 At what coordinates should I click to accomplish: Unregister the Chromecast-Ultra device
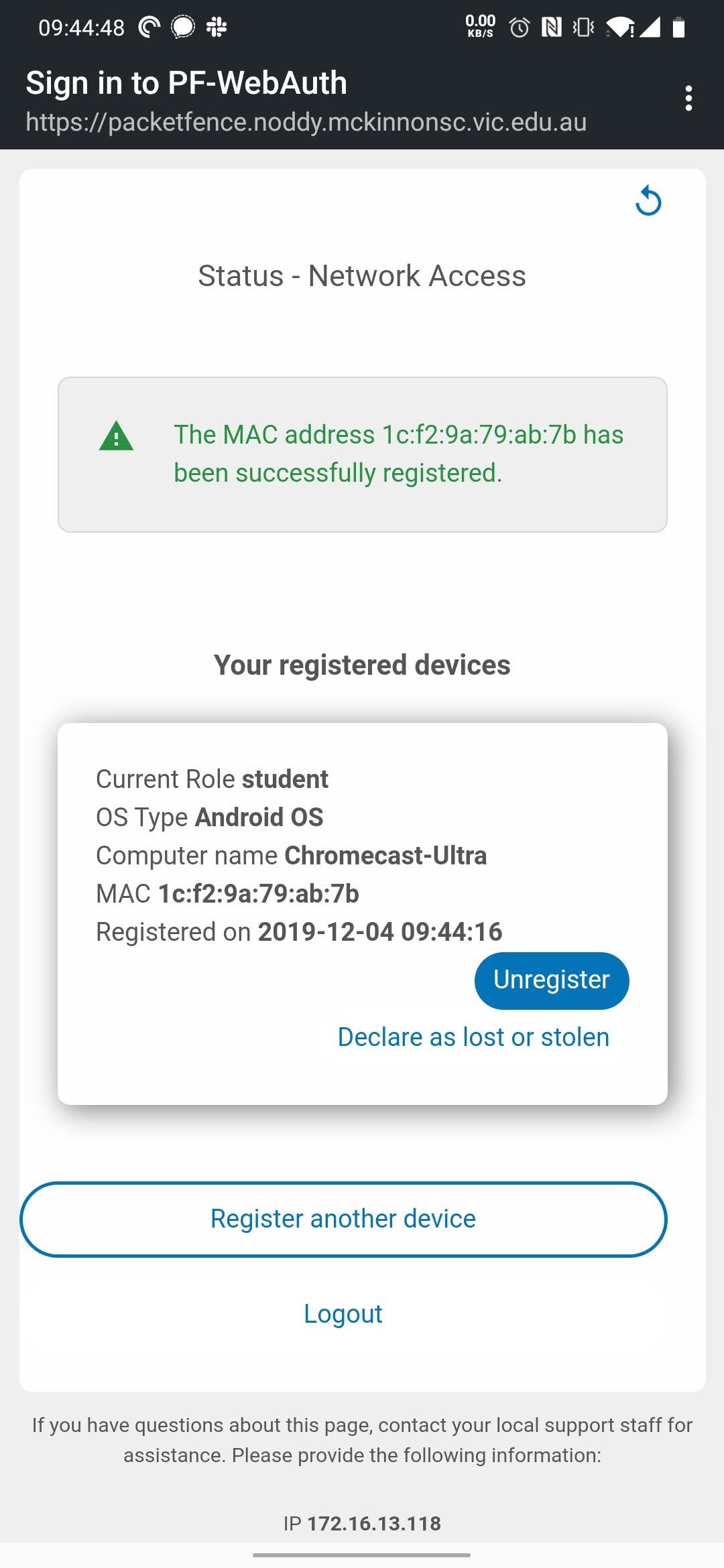[x=551, y=980]
